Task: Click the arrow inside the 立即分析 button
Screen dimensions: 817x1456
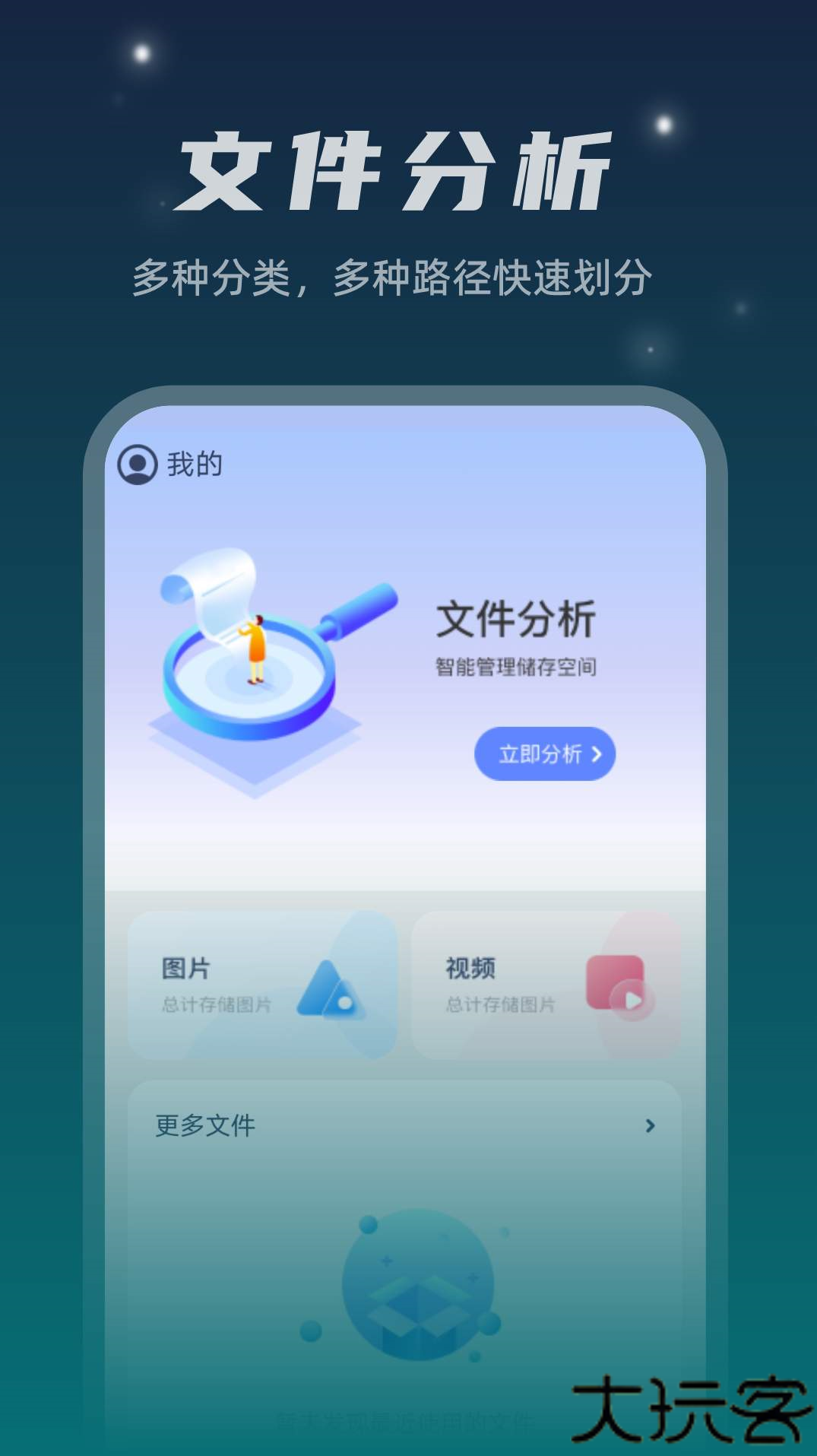Action: pos(597,755)
